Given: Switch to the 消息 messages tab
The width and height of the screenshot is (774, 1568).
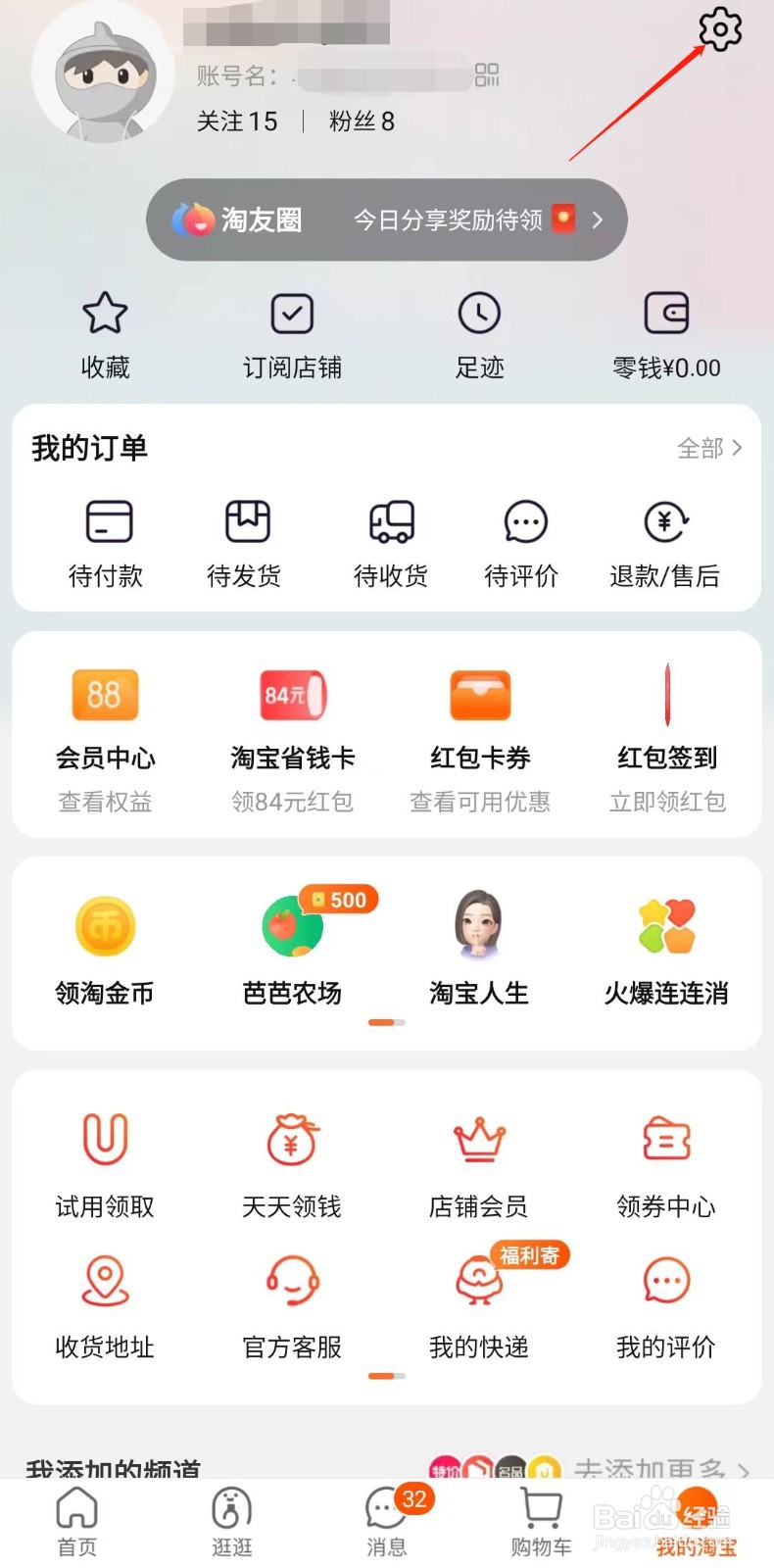Looking at the screenshot, I should [x=387, y=1521].
